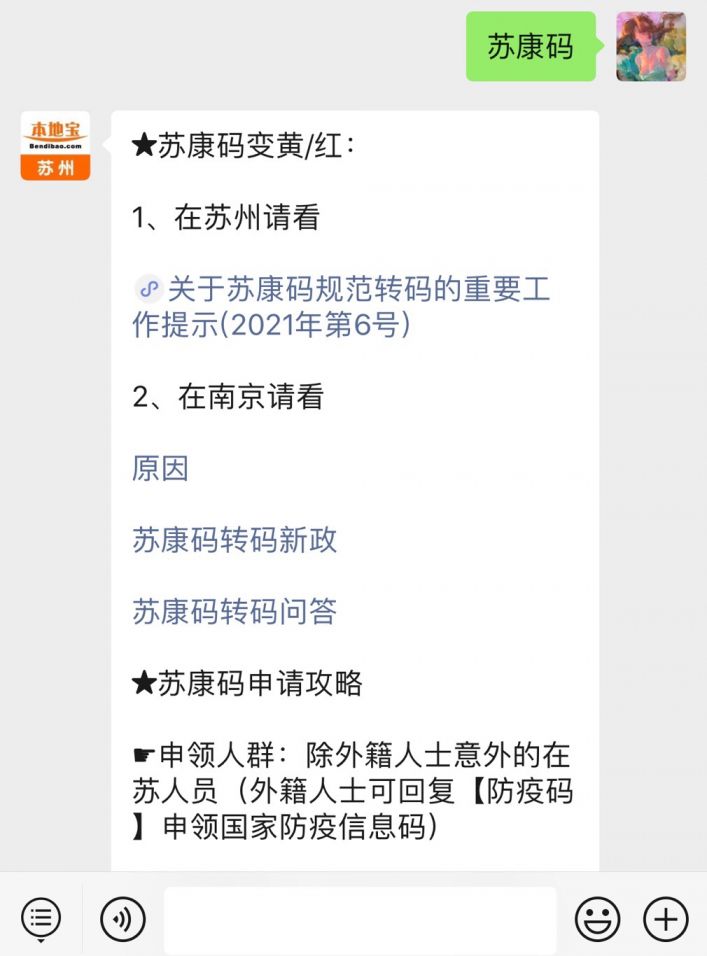Open the 苏康码转码新政 link
This screenshot has height=956, width=707.
pos(234,540)
